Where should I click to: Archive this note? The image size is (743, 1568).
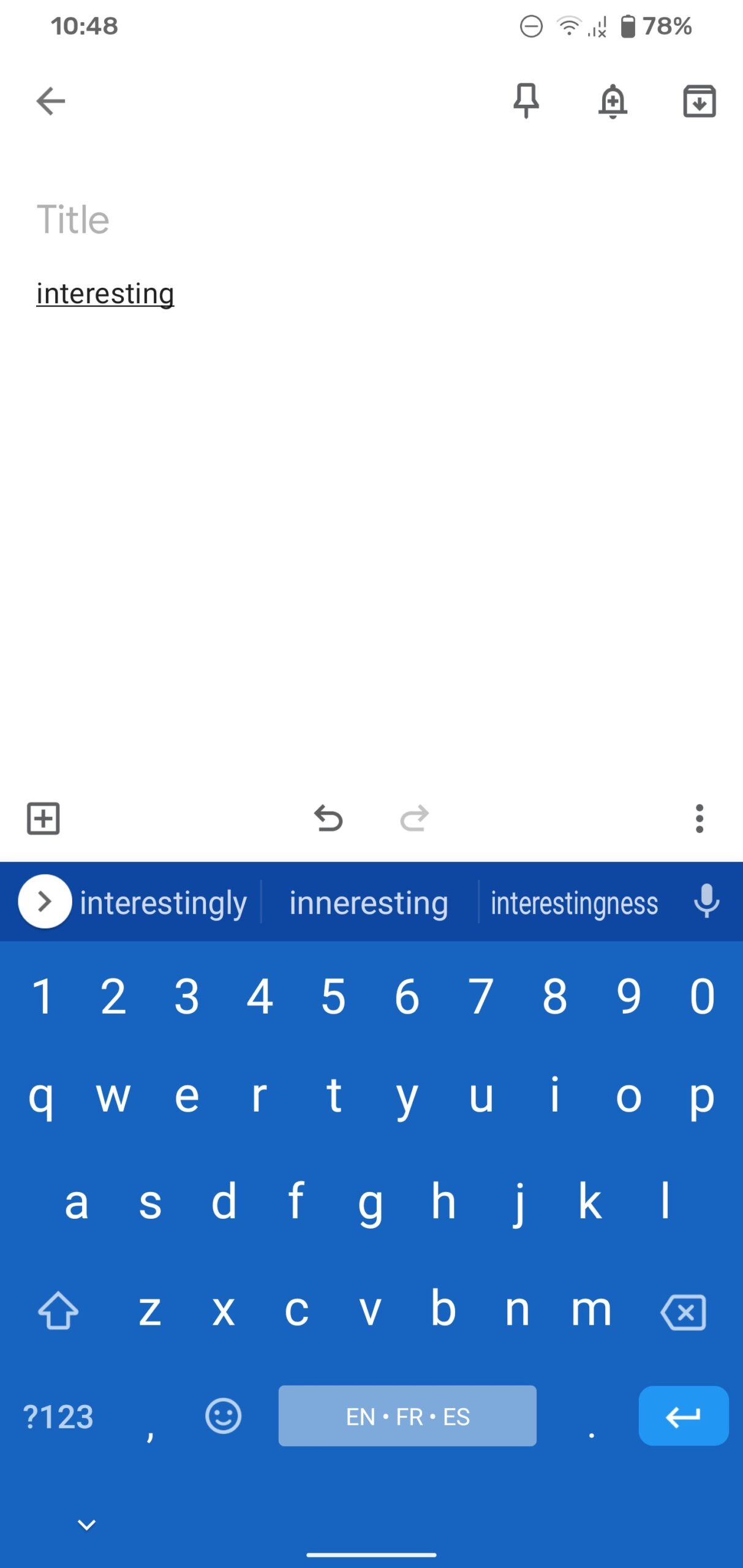pyautogui.click(x=700, y=101)
